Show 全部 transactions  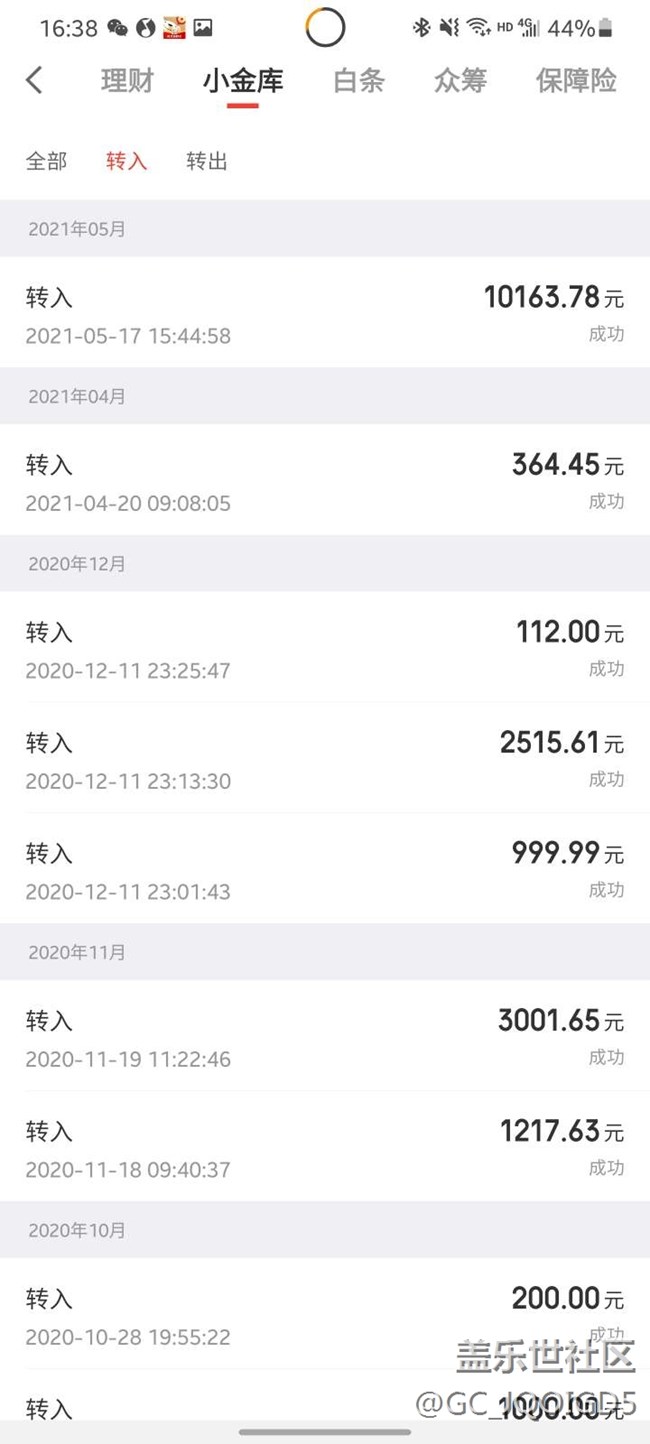pos(47,161)
